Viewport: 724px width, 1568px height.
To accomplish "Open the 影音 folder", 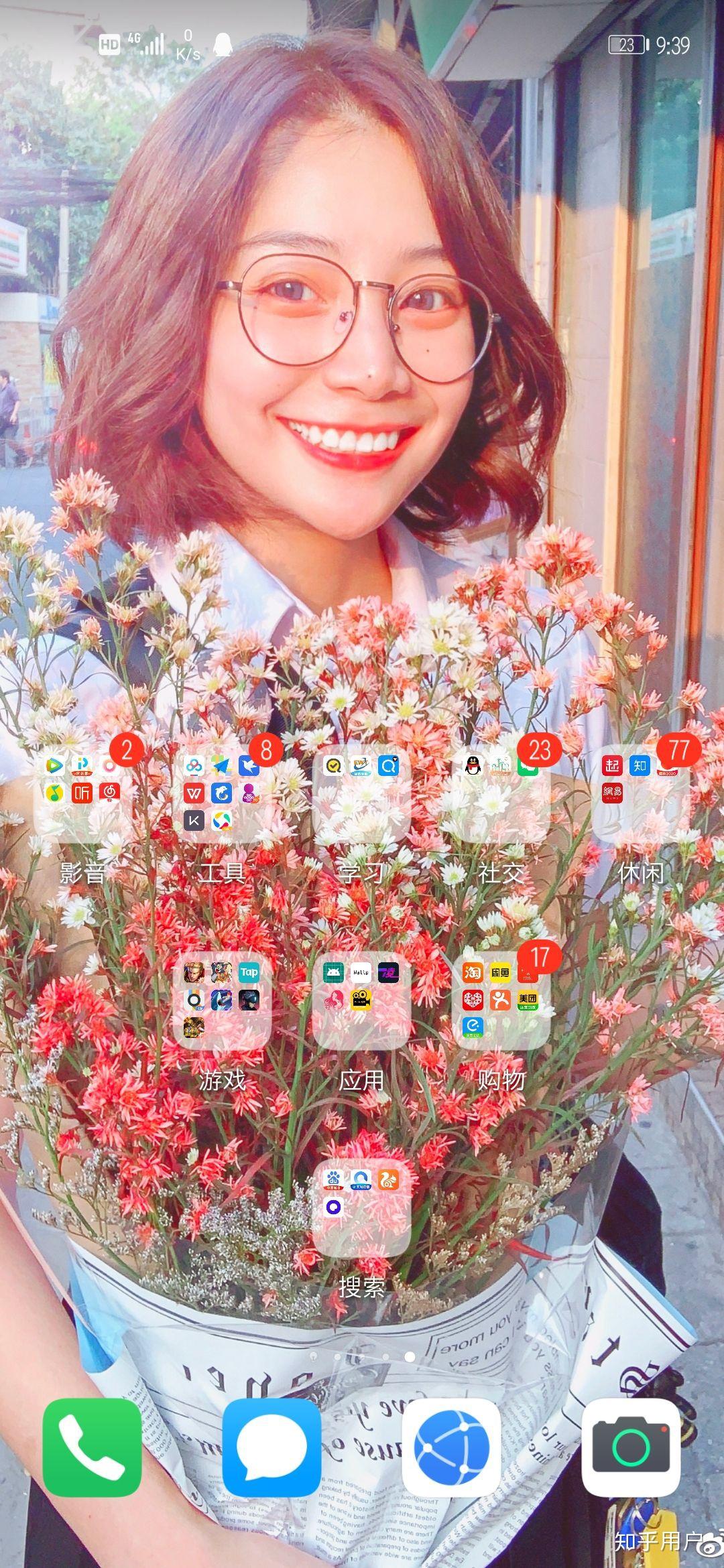I will [82, 794].
